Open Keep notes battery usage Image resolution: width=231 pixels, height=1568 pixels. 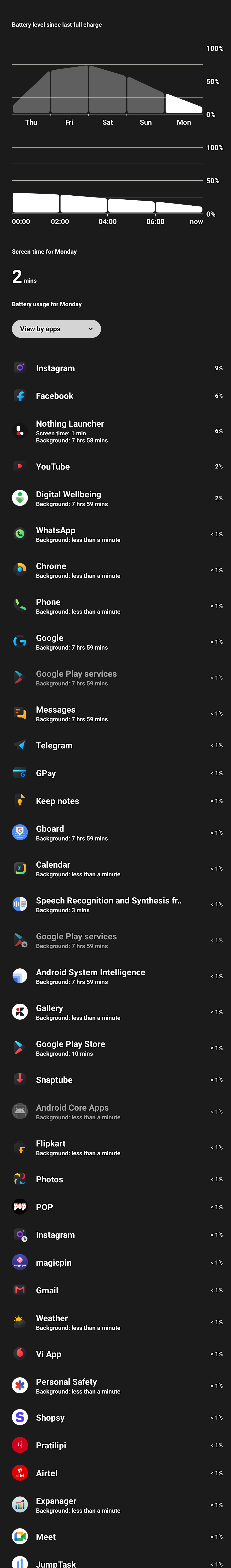click(115, 801)
